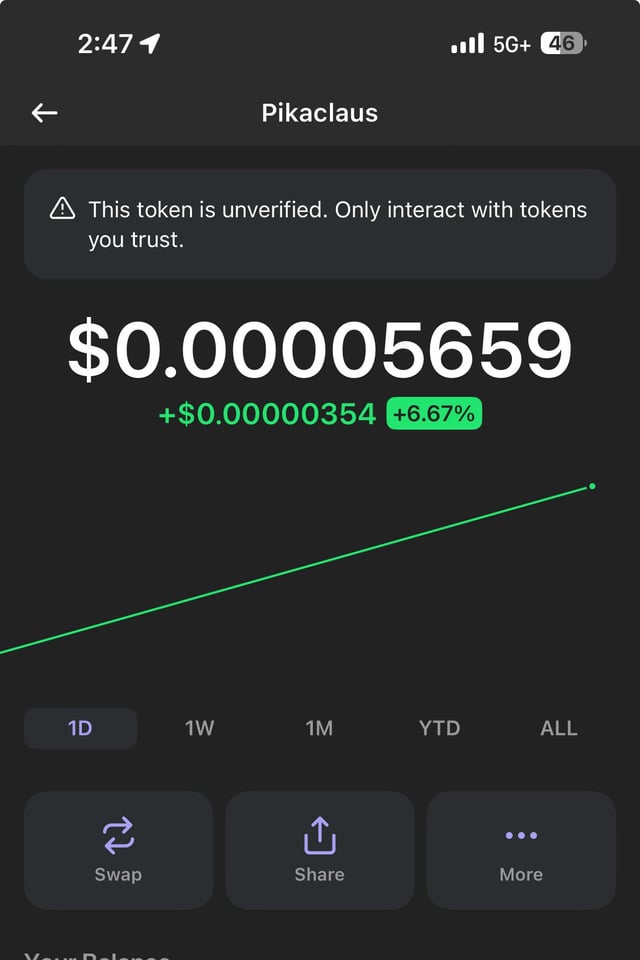Image resolution: width=640 pixels, height=960 pixels.
Task: Switch chart to 1M range
Action: click(x=319, y=728)
